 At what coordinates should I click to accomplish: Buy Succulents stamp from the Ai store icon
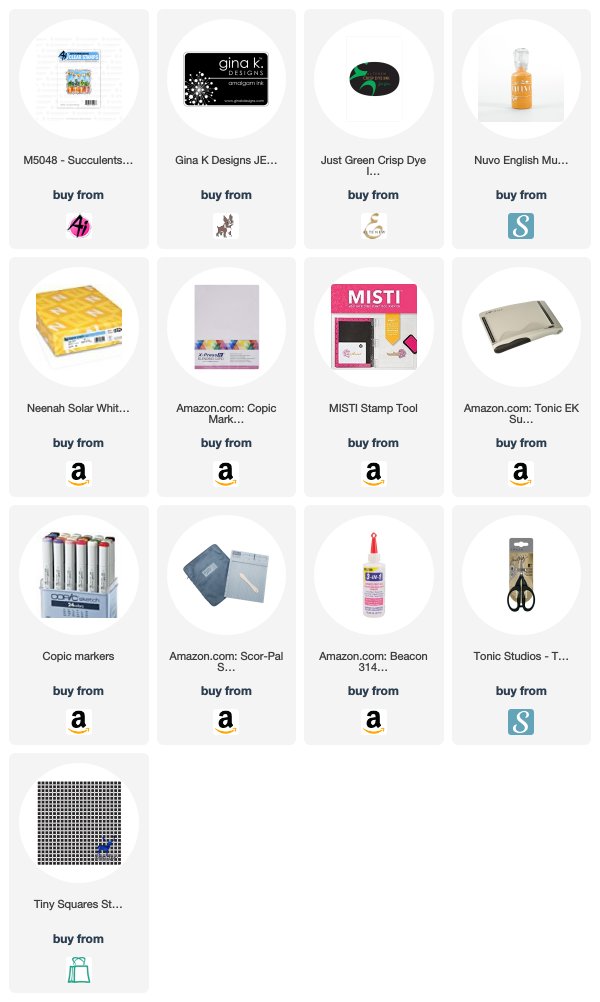pyautogui.click(x=79, y=226)
